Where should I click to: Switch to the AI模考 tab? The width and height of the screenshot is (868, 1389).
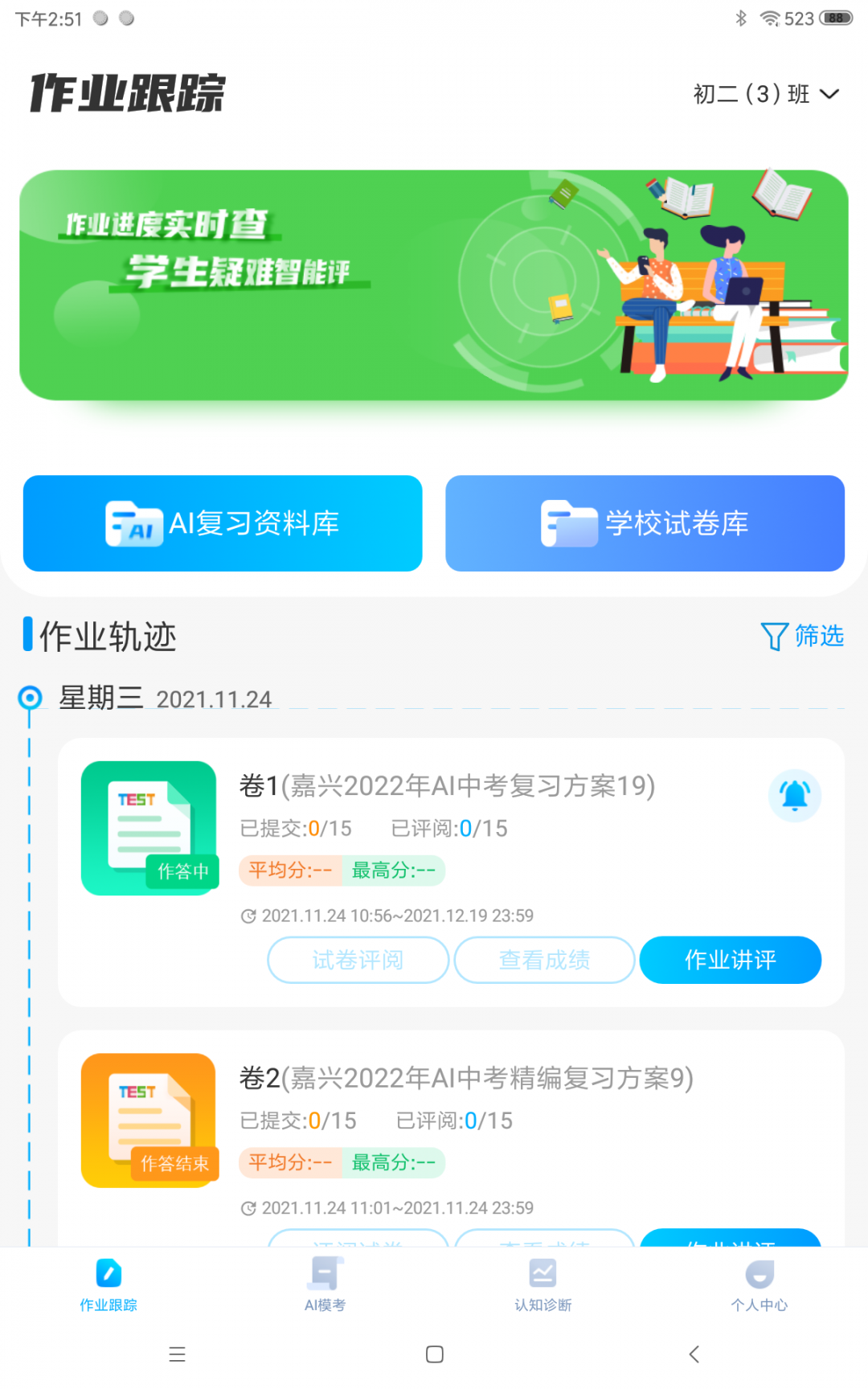tap(325, 1285)
